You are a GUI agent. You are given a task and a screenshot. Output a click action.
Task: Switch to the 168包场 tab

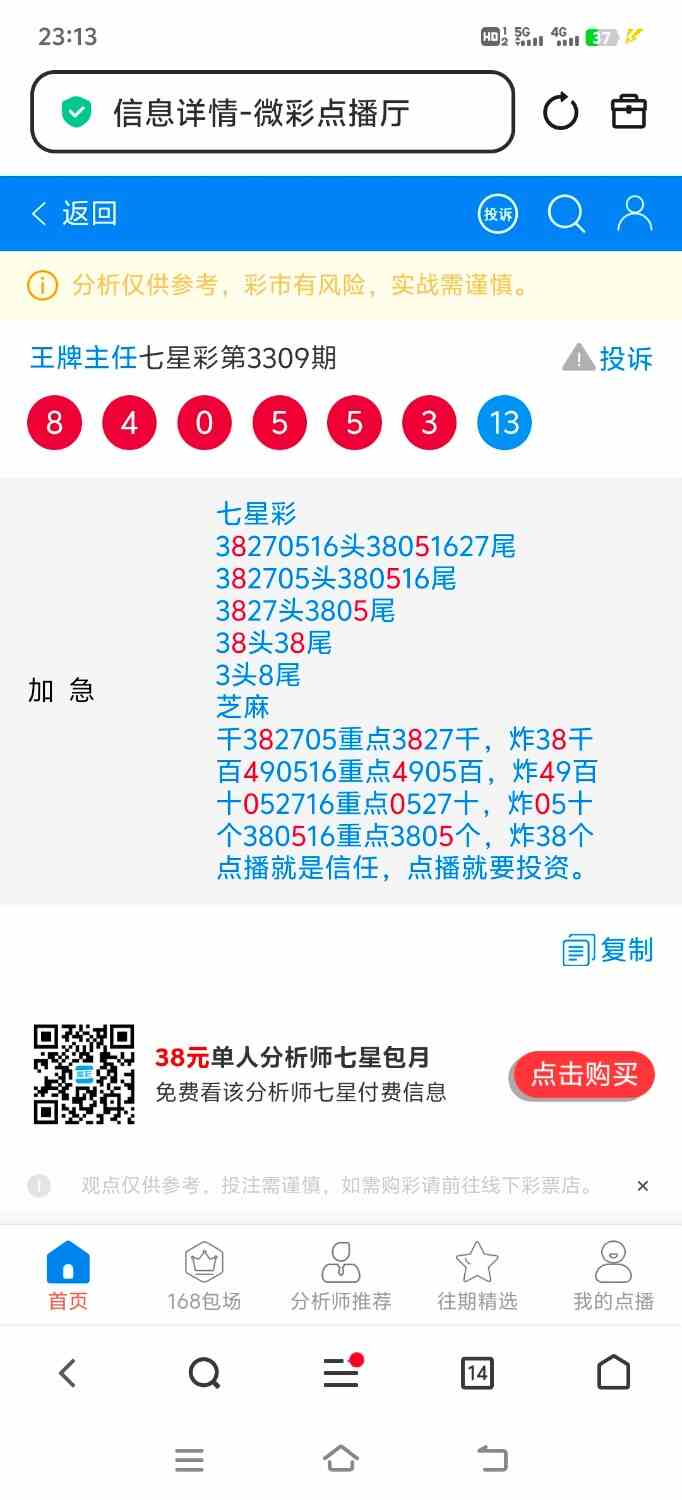pos(204,1275)
